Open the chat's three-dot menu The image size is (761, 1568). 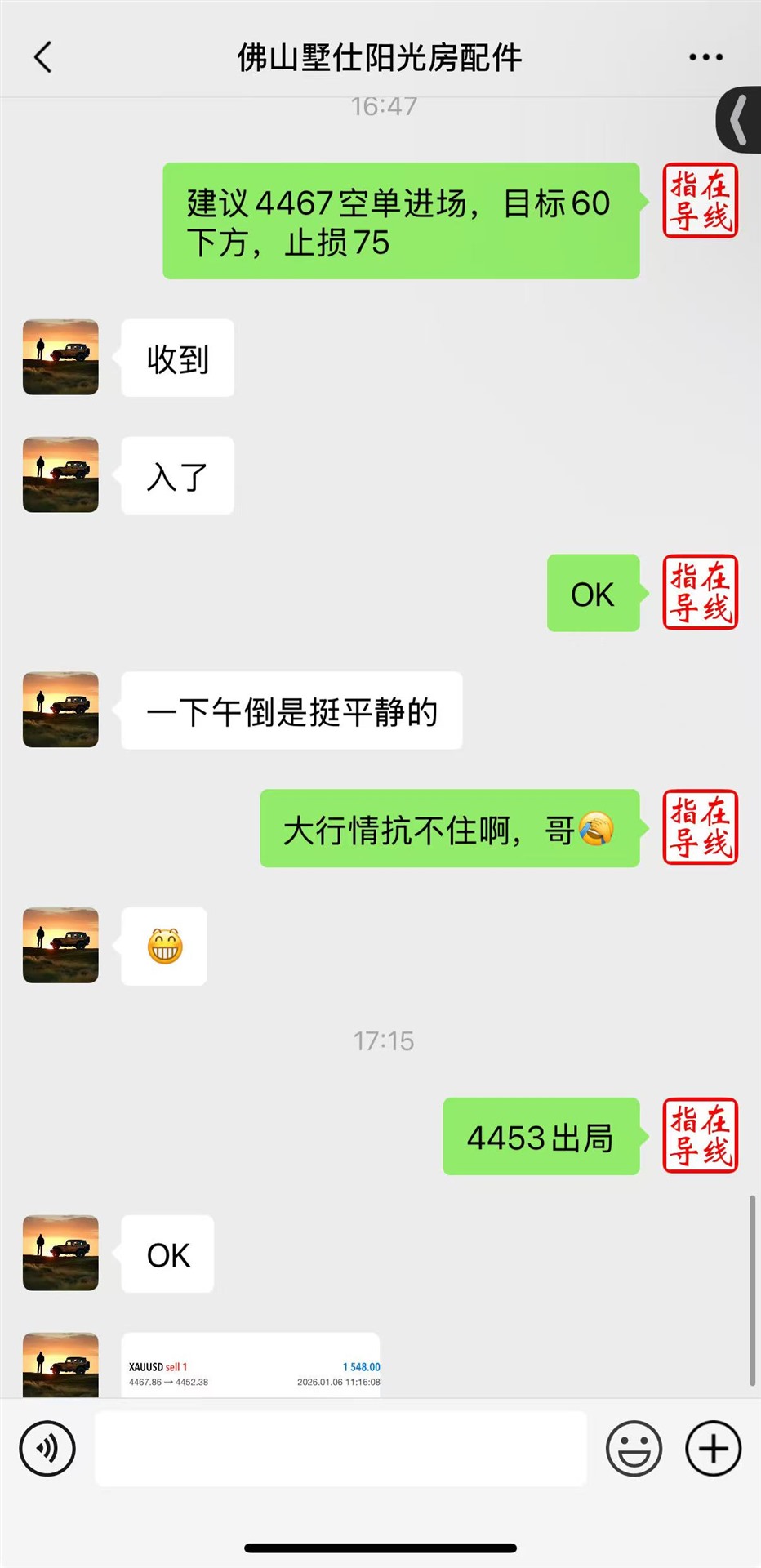(x=705, y=57)
